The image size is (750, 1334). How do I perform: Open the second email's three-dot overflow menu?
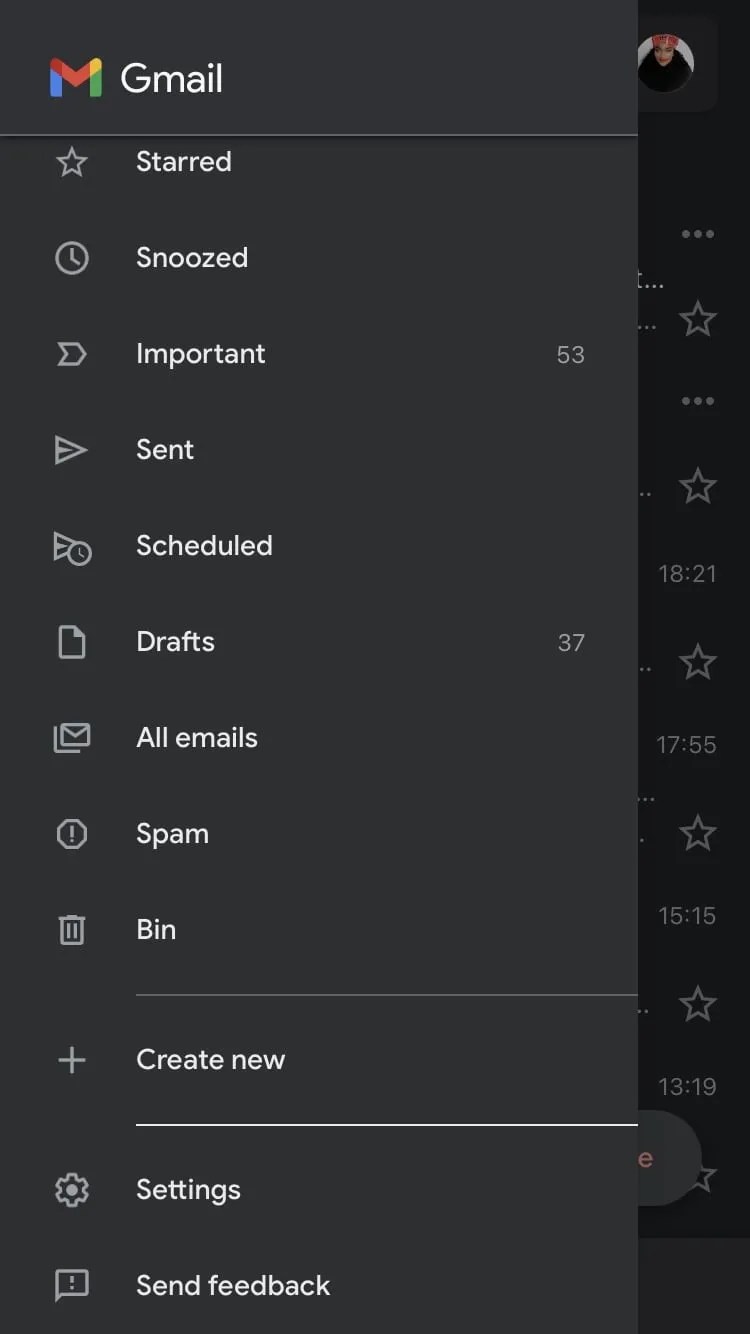pyautogui.click(x=697, y=400)
